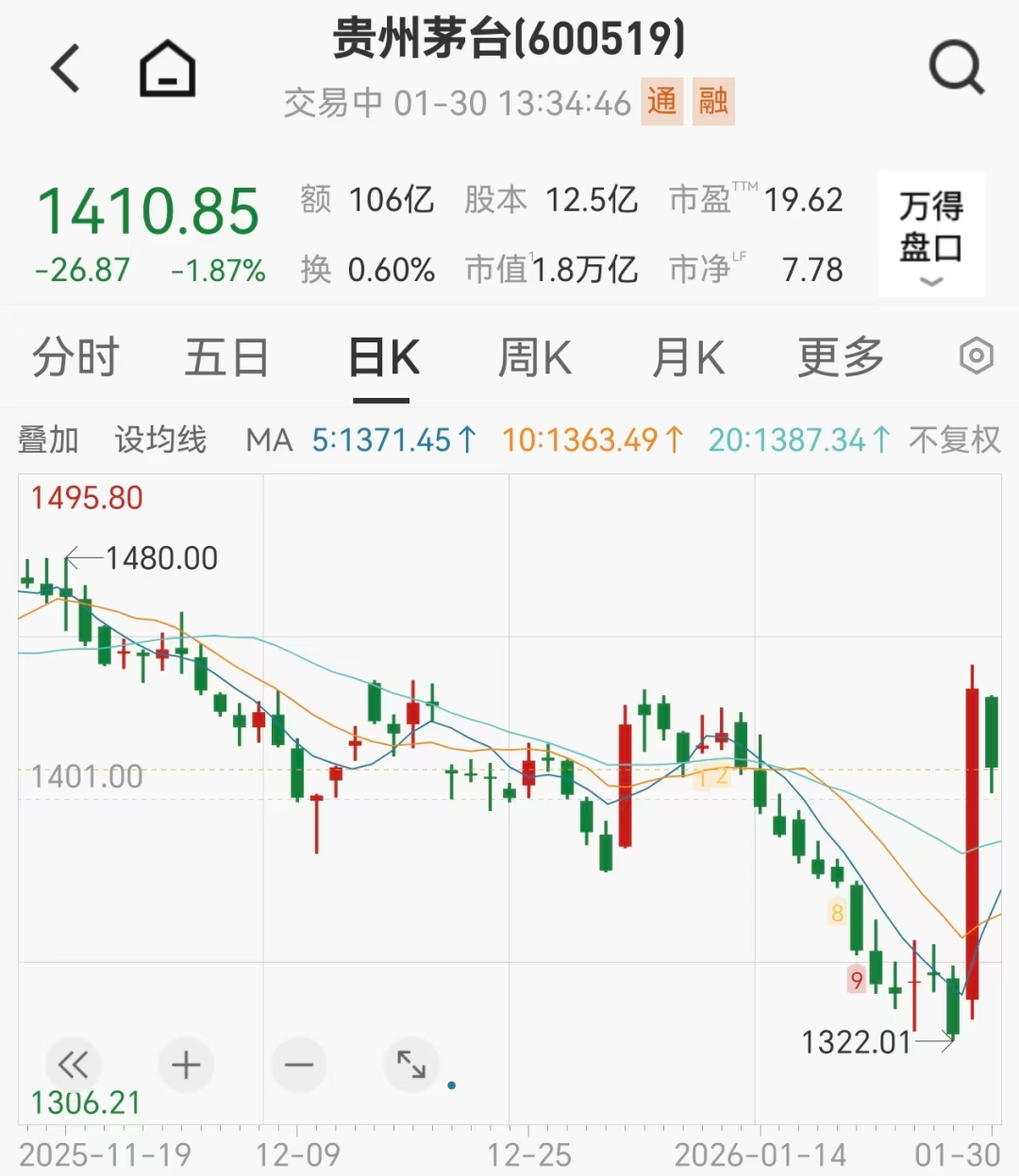Click the double-chevron rewind icon
Viewport: 1019px width, 1176px height.
(x=74, y=1065)
